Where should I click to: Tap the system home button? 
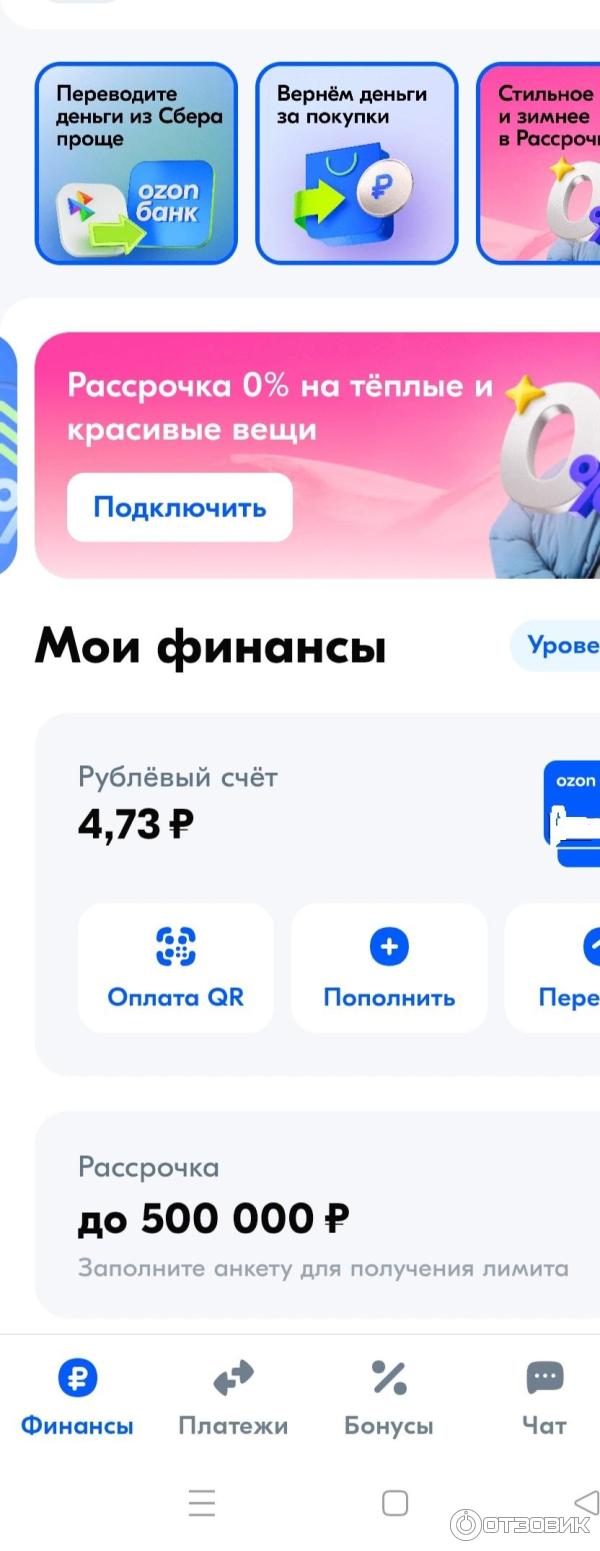coord(395,1503)
